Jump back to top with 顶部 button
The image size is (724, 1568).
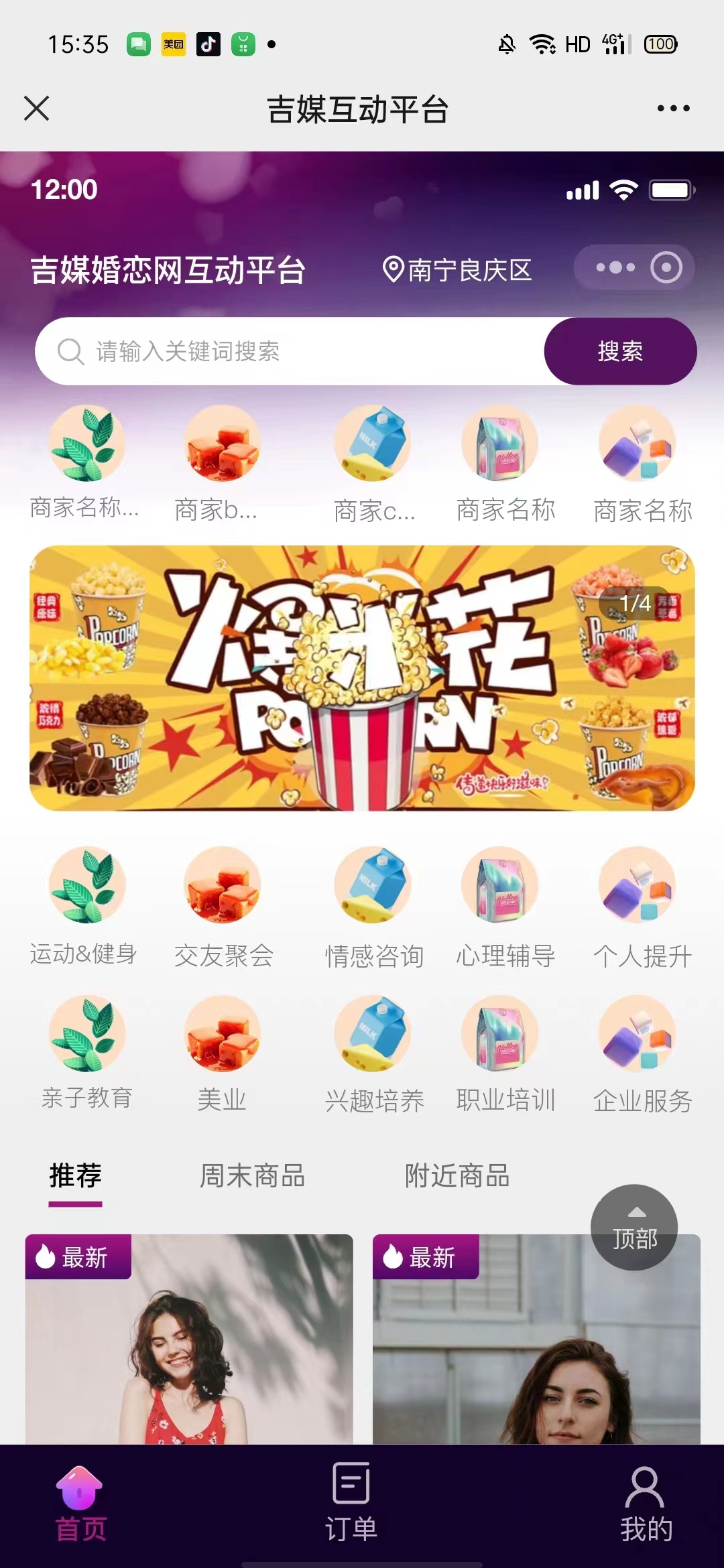point(634,1228)
